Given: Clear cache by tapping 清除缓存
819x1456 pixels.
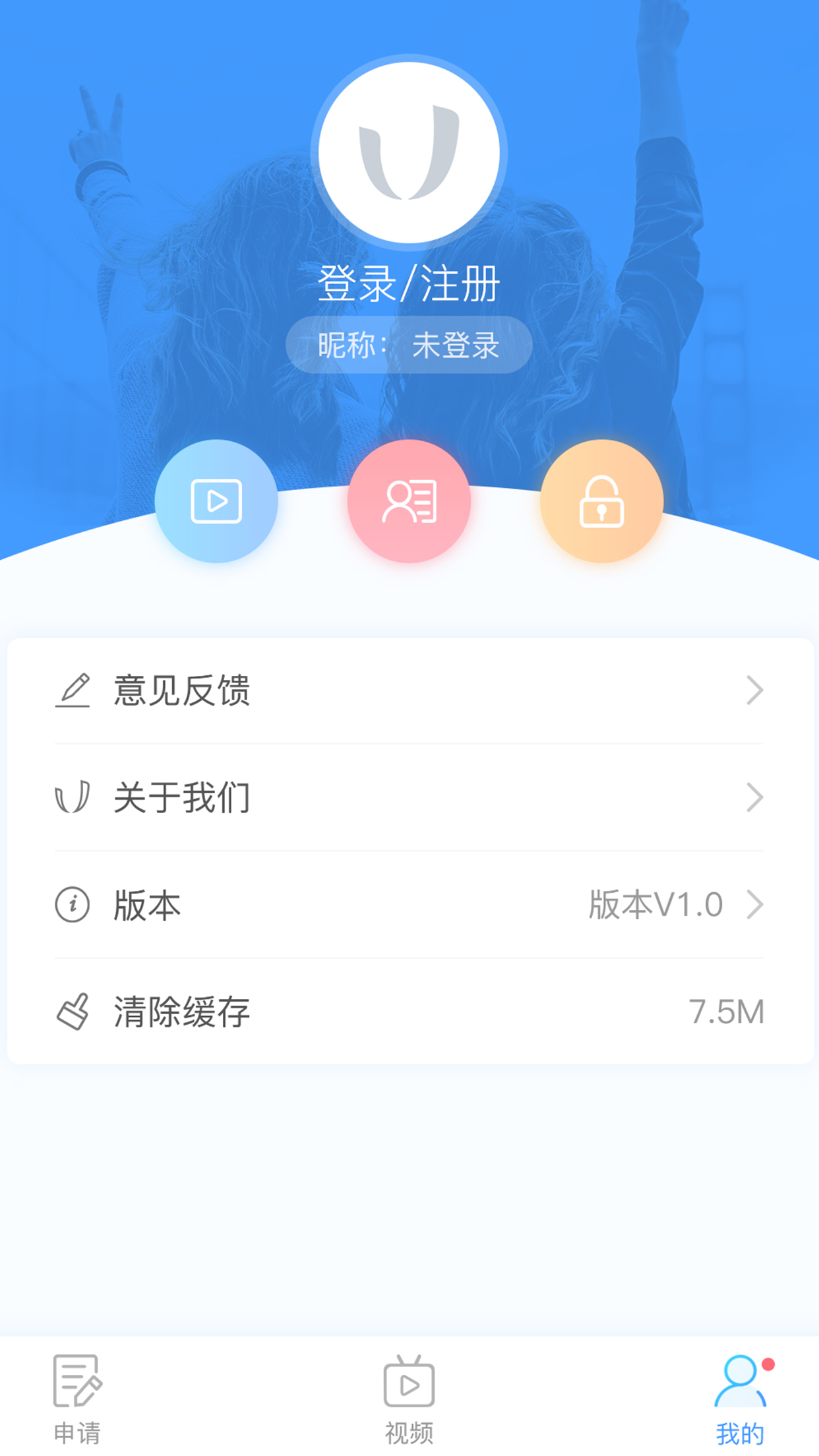Looking at the screenshot, I should coord(181,1012).
